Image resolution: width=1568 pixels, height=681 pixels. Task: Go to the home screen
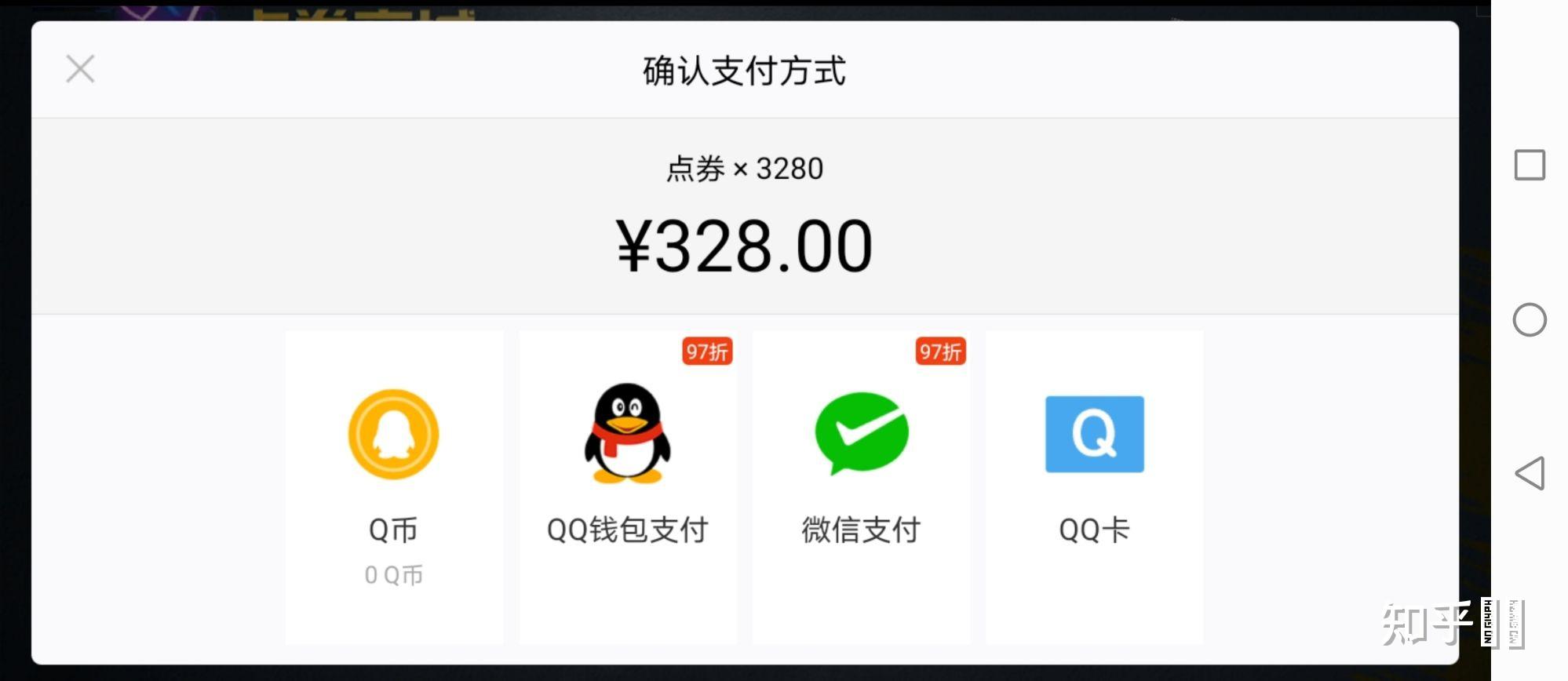[1530, 320]
